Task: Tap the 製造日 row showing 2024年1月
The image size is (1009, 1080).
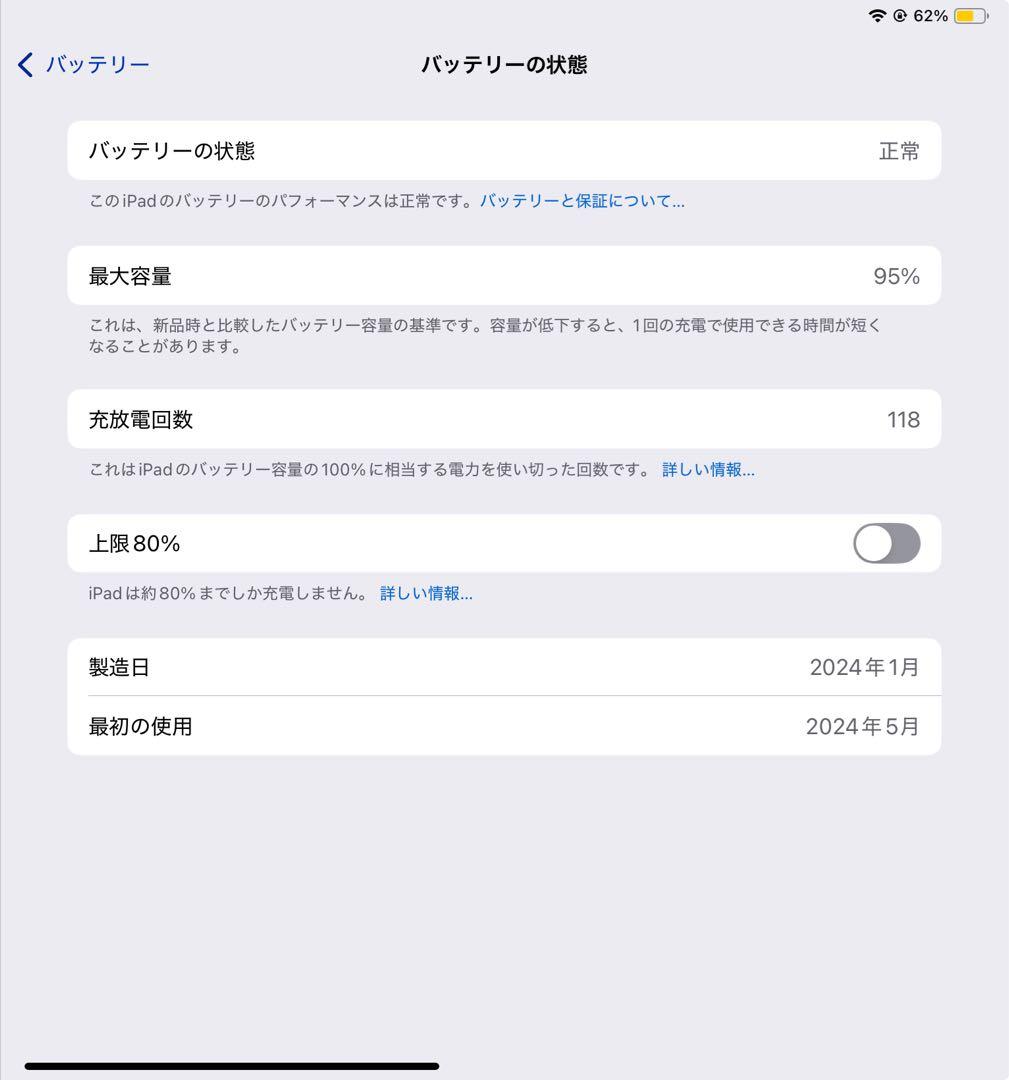Action: pyautogui.click(x=504, y=667)
